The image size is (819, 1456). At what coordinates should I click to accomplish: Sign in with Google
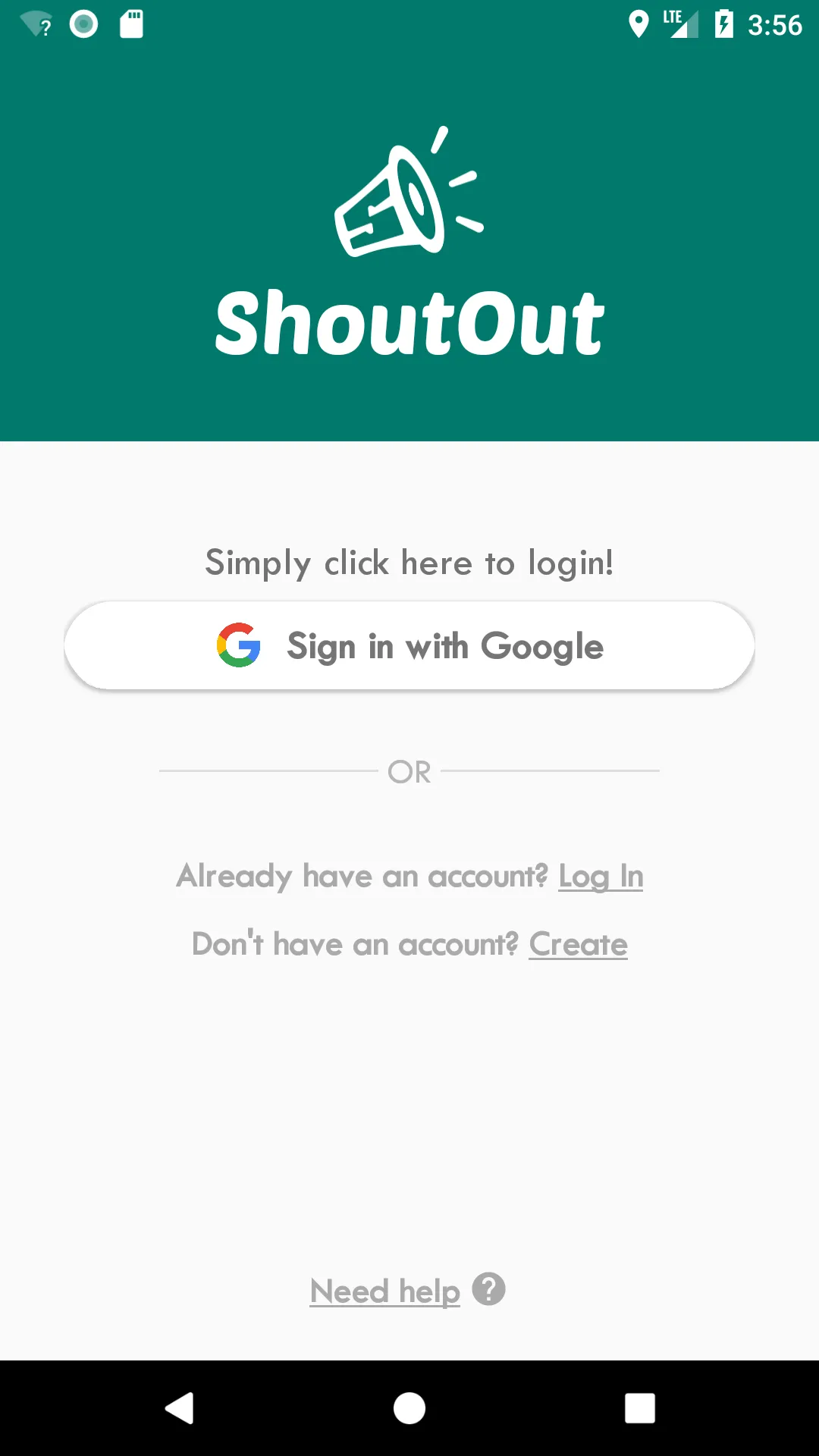tap(409, 646)
